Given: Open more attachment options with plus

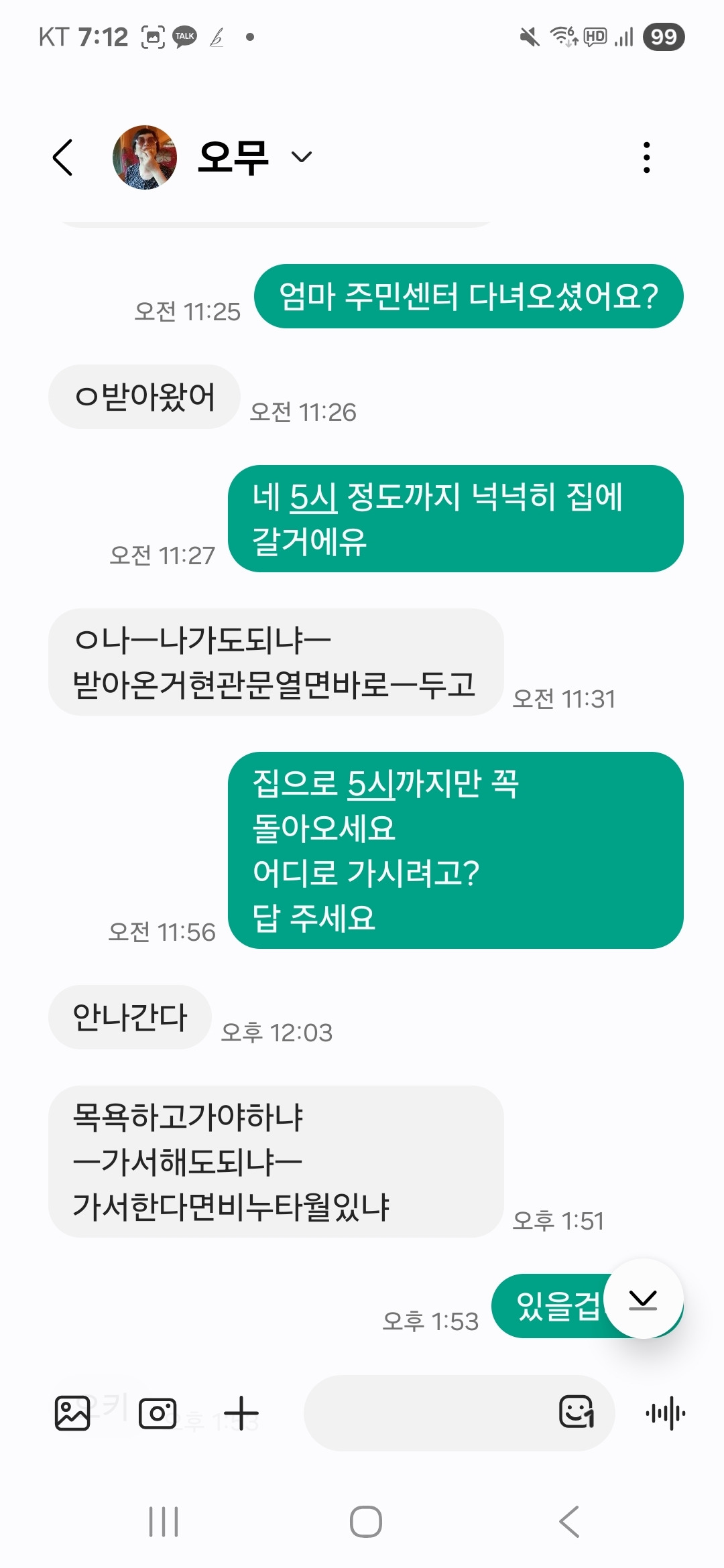Looking at the screenshot, I should pyautogui.click(x=241, y=1413).
